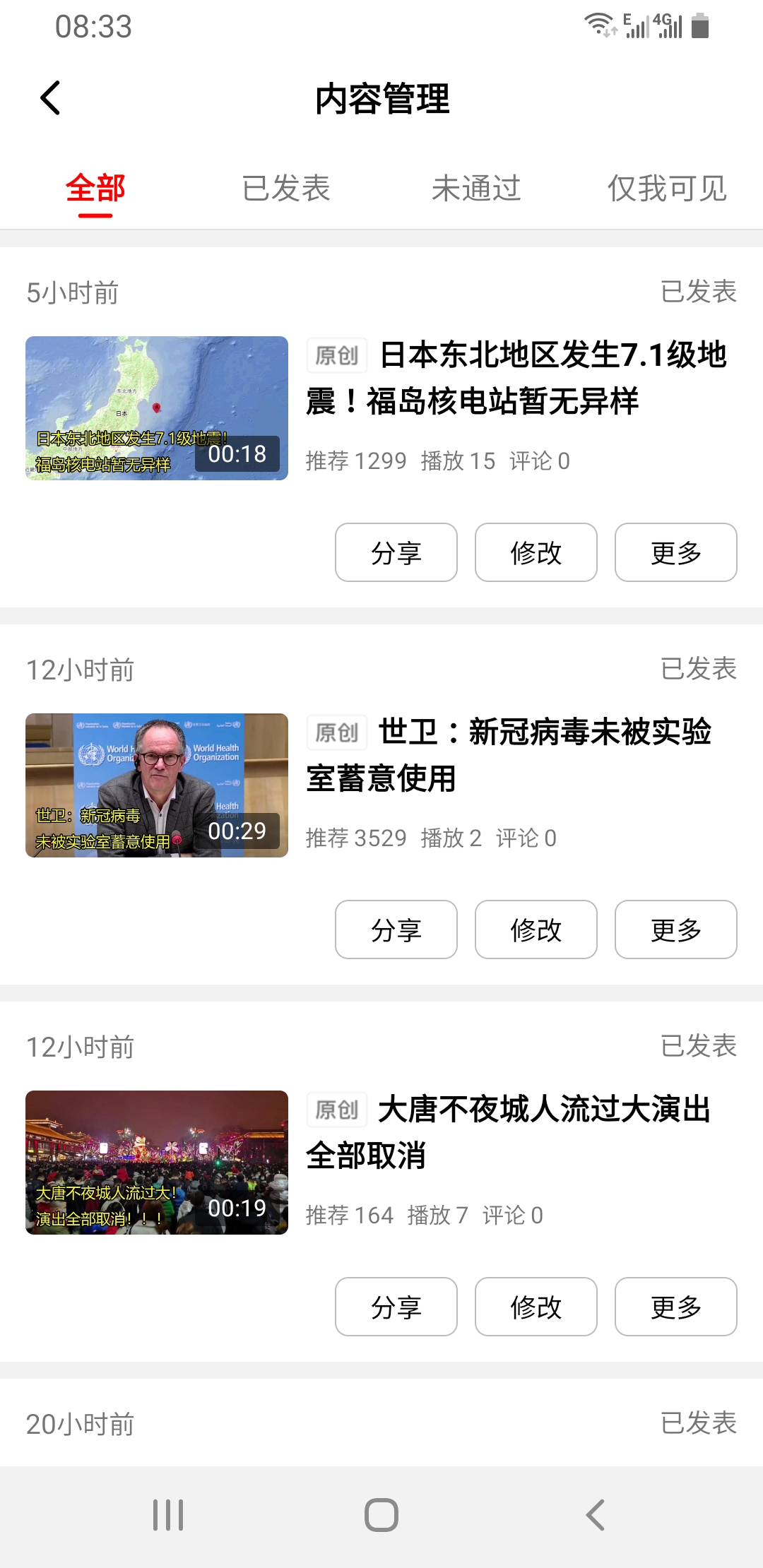Open 更多 options for the earthquake video
763x1568 pixels.
pos(675,553)
